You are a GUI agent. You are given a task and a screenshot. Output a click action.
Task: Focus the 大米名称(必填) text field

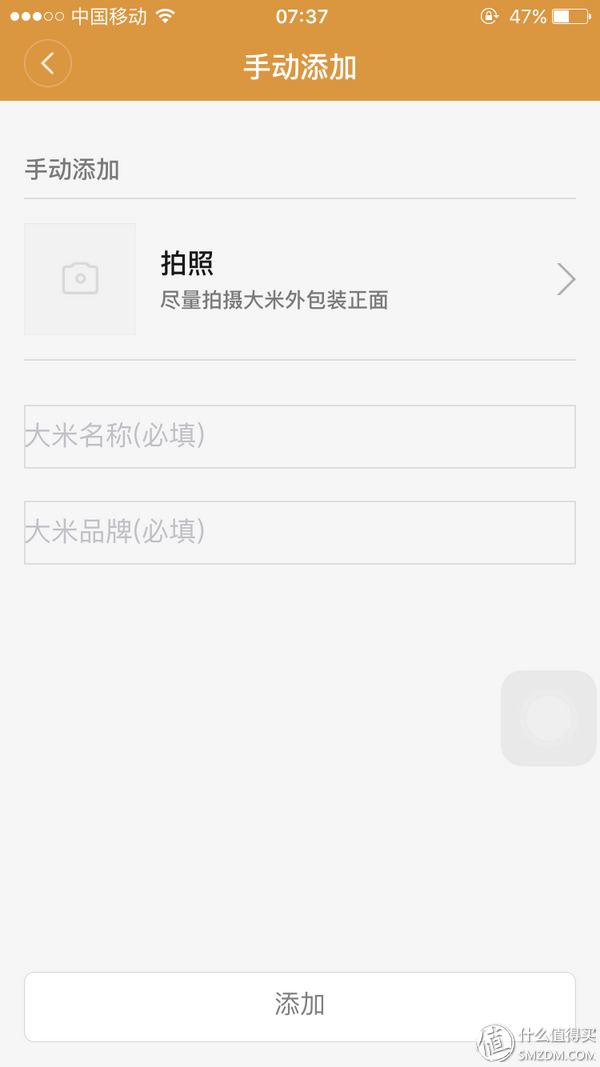pos(299,436)
